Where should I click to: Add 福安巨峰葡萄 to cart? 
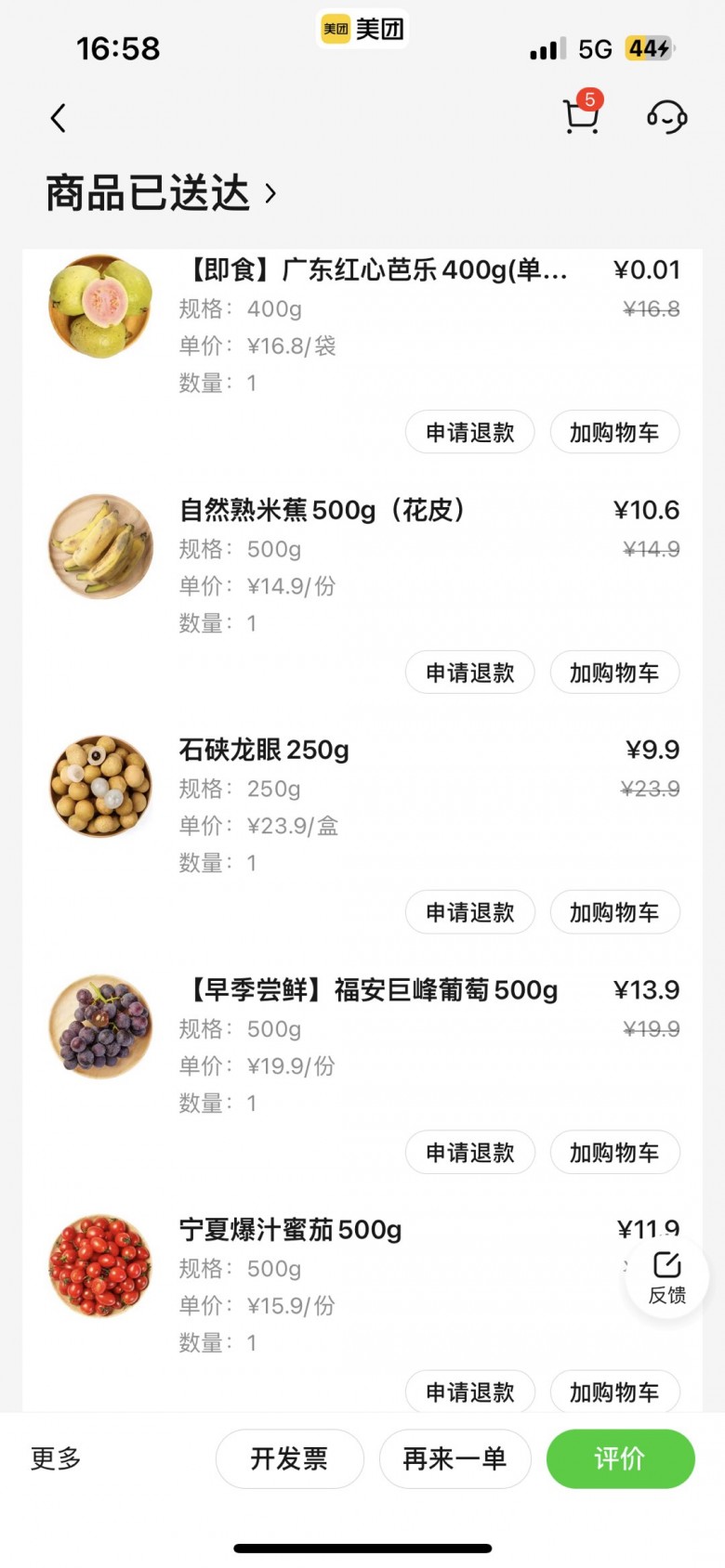pyautogui.click(x=614, y=1153)
